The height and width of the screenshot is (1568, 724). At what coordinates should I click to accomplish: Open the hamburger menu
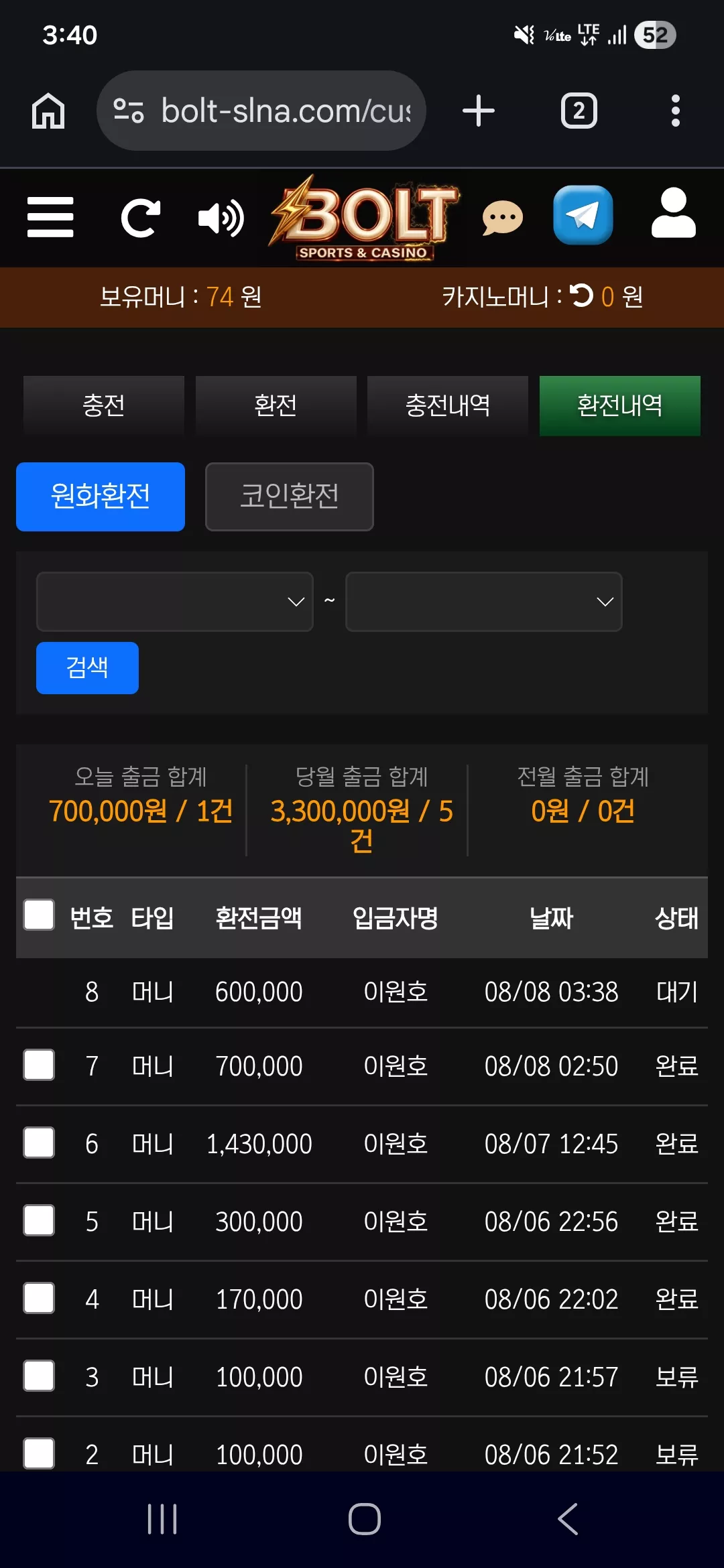(50, 217)
